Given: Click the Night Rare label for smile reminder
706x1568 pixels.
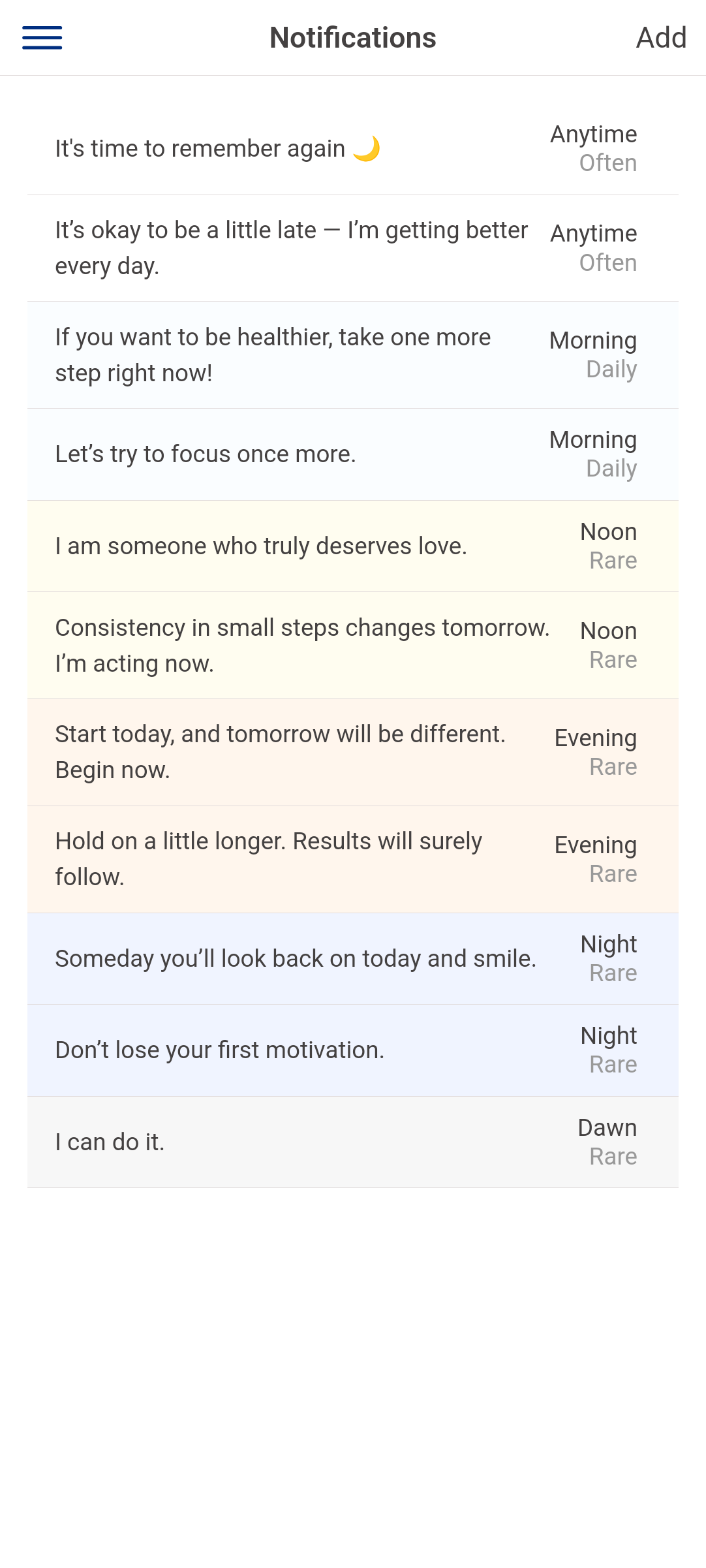Looking at the screenshot, I should click(x=607, y=958).
